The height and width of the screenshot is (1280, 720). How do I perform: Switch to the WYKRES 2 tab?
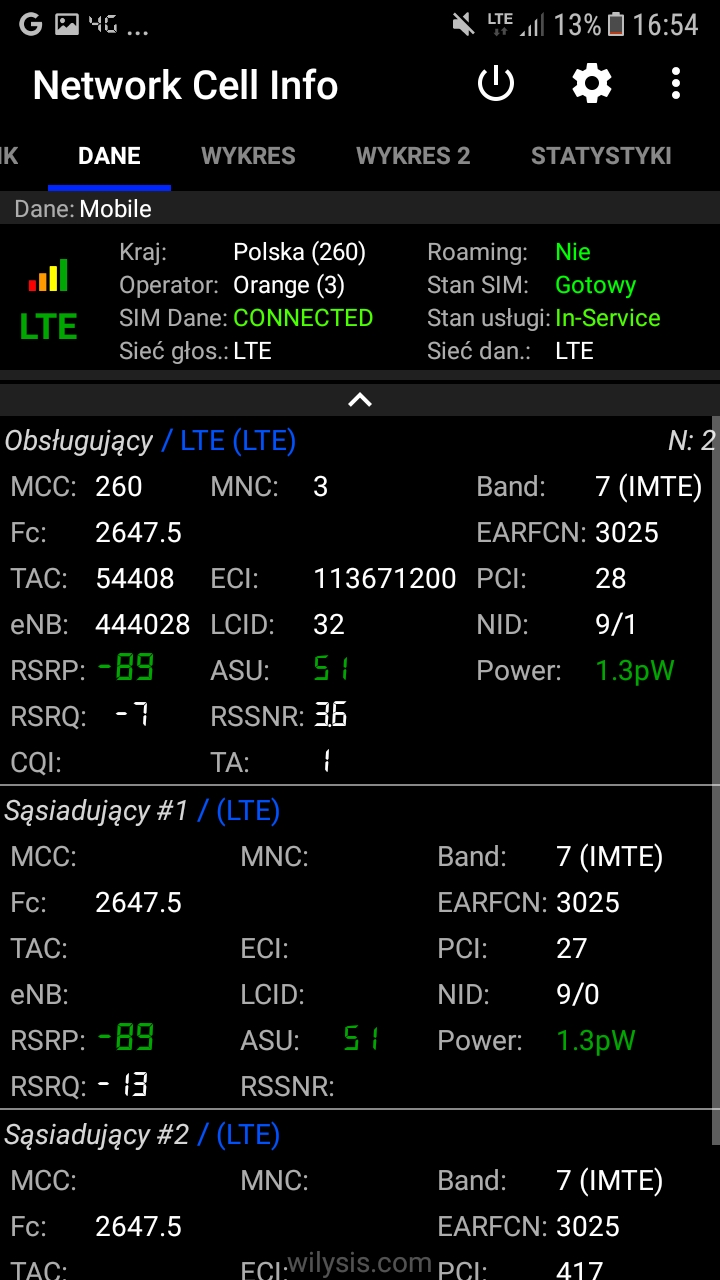pos(413,156)
